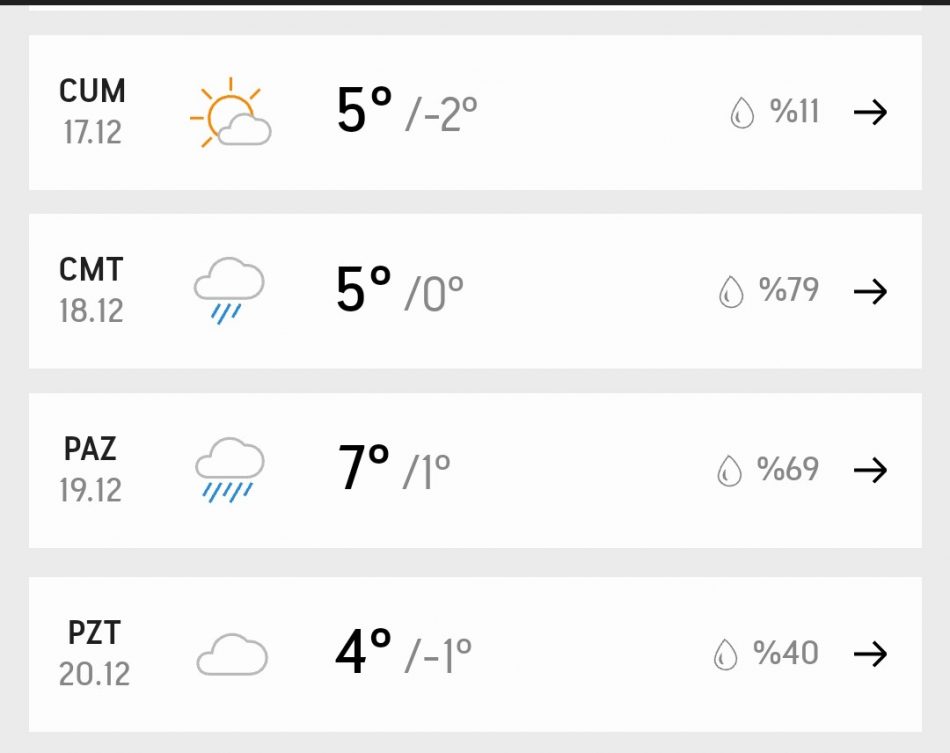Open the CUM 17.12 forecast details arrow

point(870,112)
